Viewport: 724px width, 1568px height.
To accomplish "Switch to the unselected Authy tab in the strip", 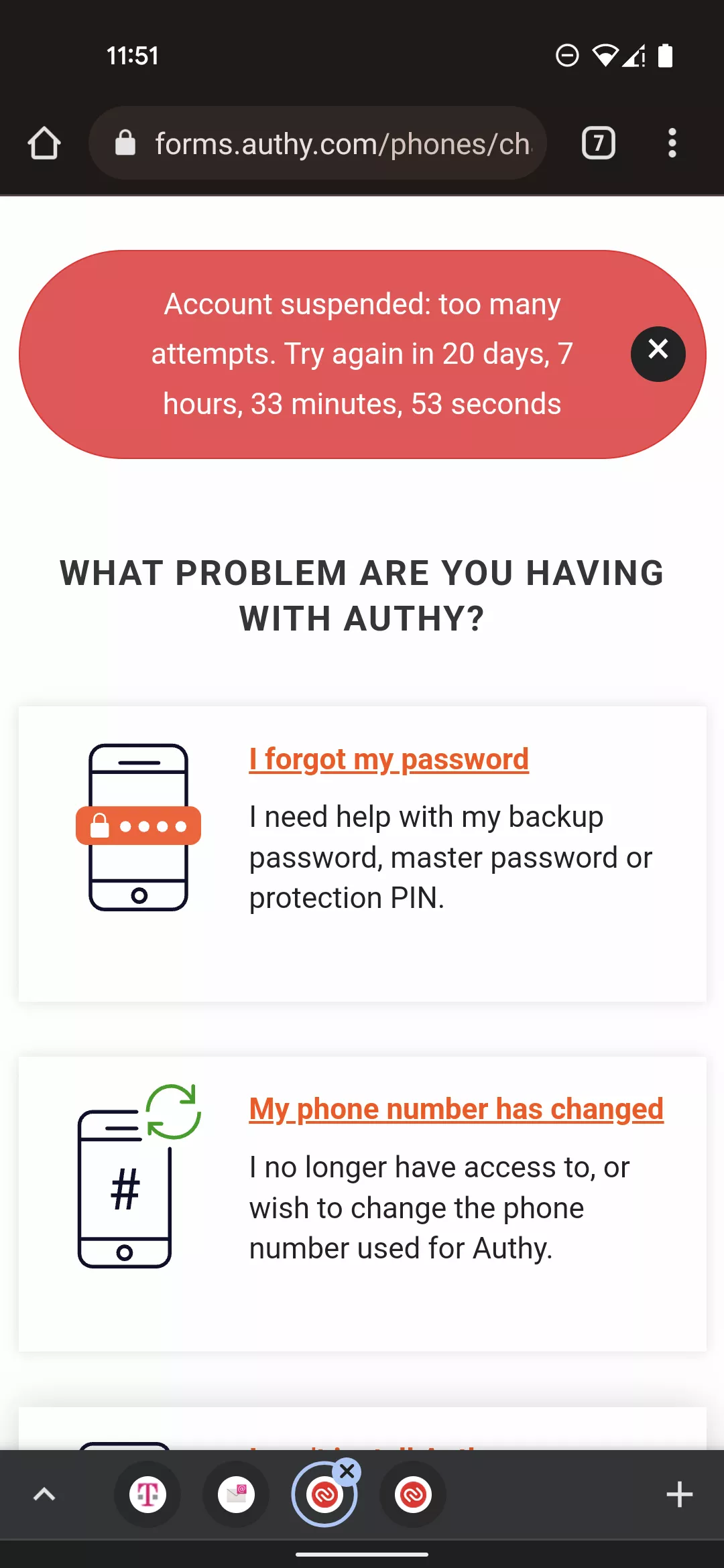I will pos(413,1494).
